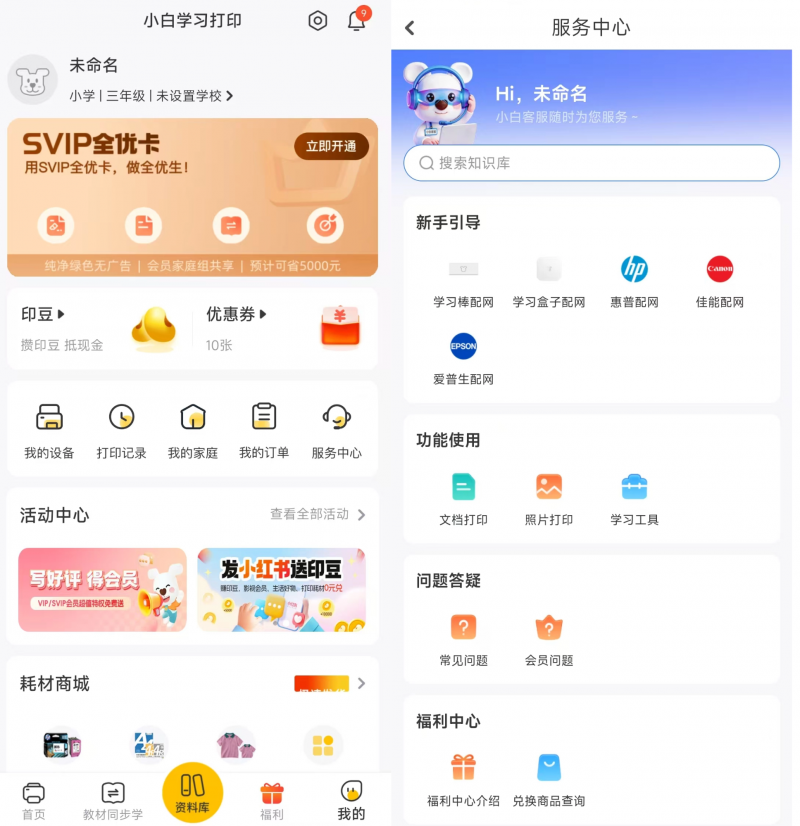Open the 资料库 center tab
Screen dimensions: 800x826
click(x=192, y=793)
